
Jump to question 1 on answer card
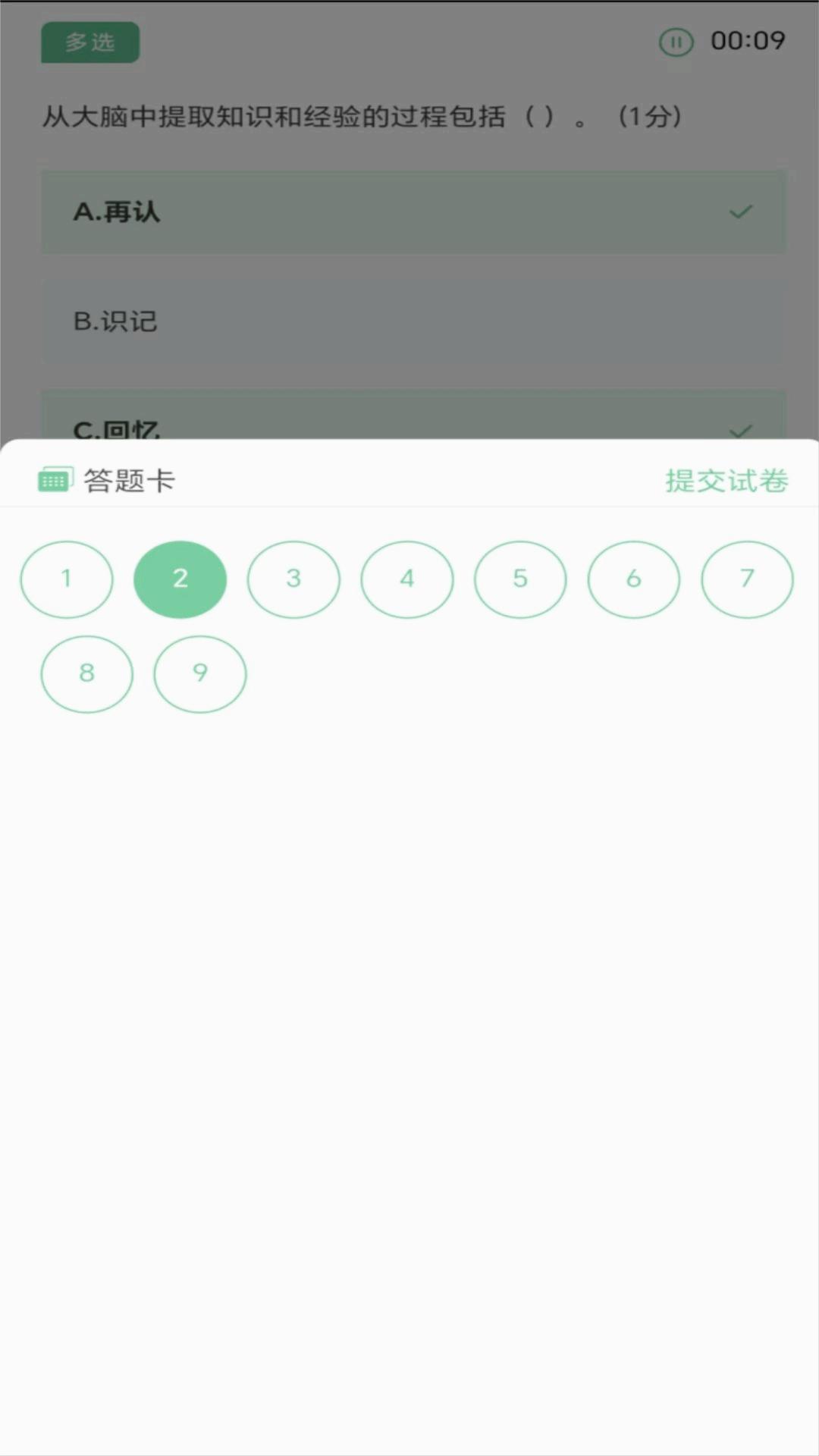[x=67, y=579]
